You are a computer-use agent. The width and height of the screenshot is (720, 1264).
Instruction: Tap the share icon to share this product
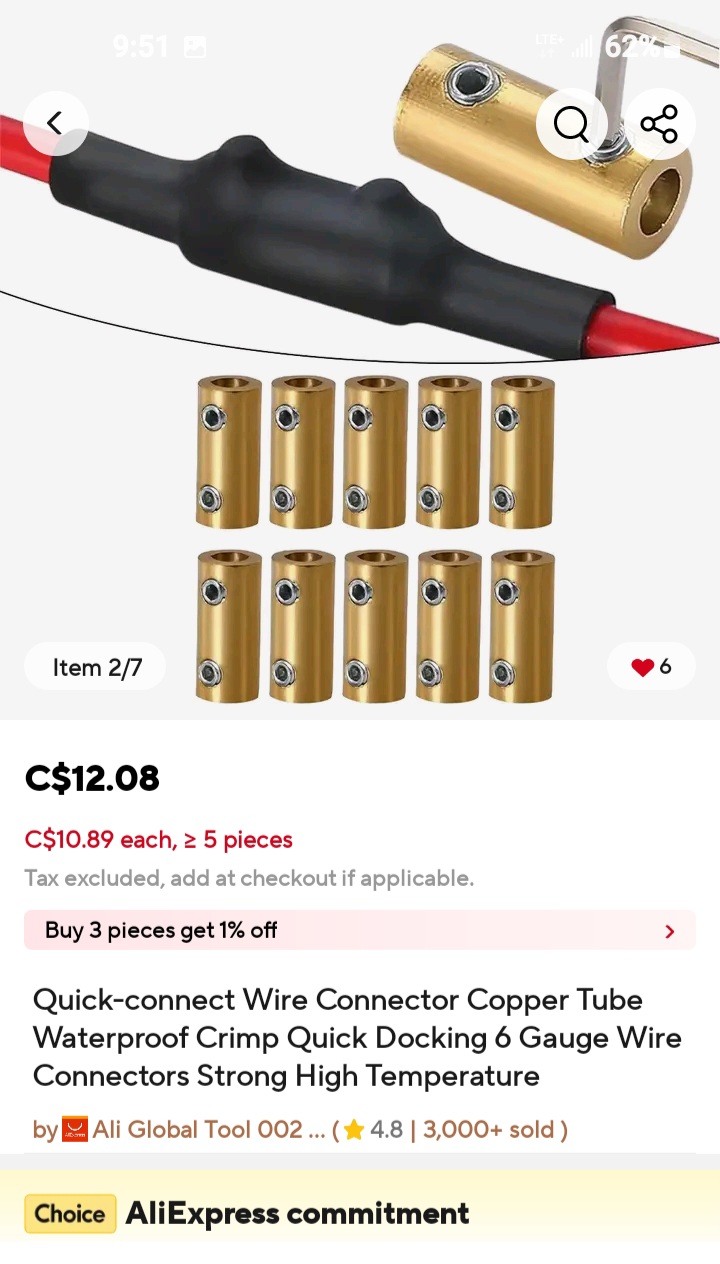click(x=660, y=123)
